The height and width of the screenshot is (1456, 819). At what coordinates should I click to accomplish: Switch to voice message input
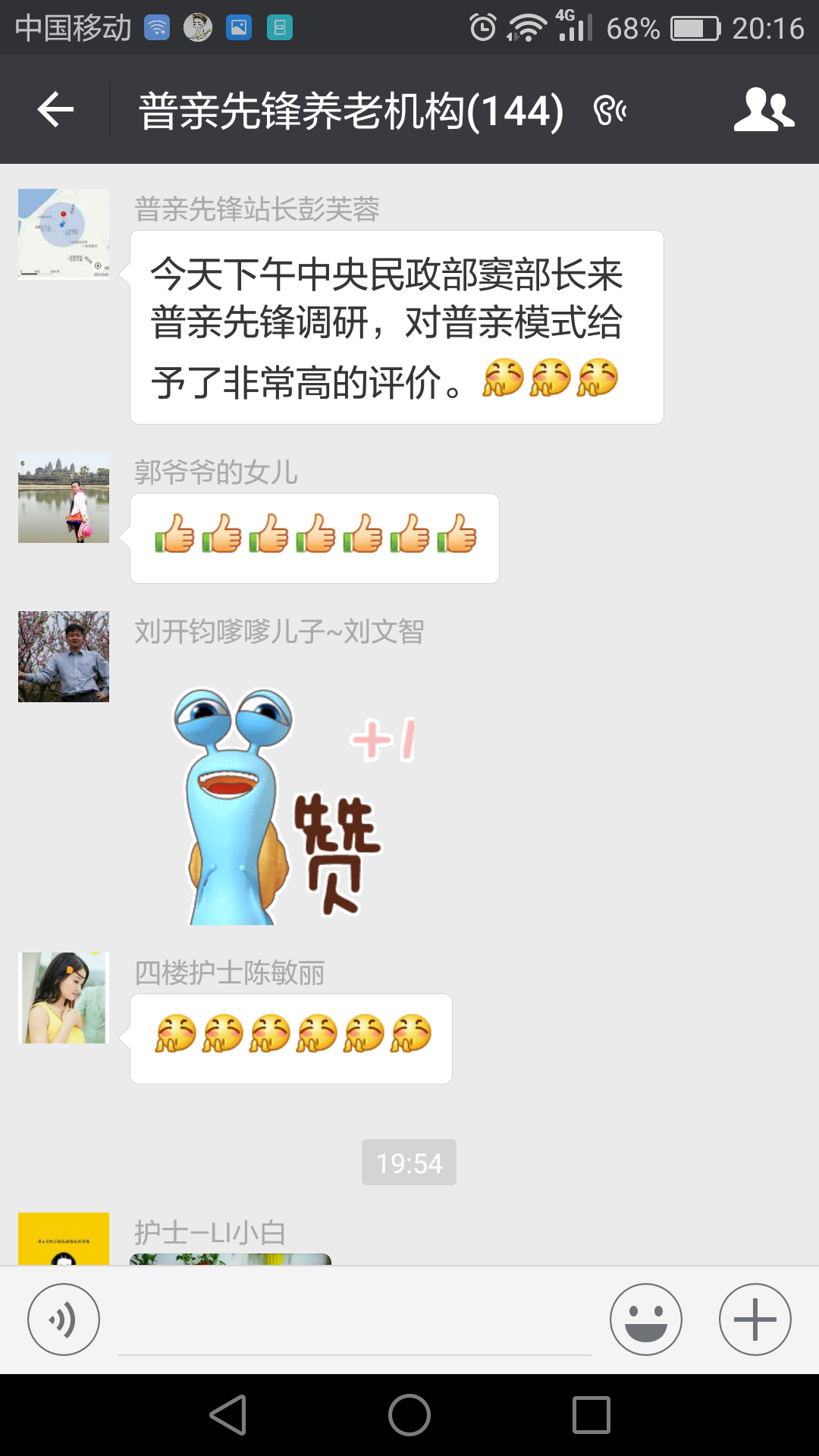[x=64, y=1319]
